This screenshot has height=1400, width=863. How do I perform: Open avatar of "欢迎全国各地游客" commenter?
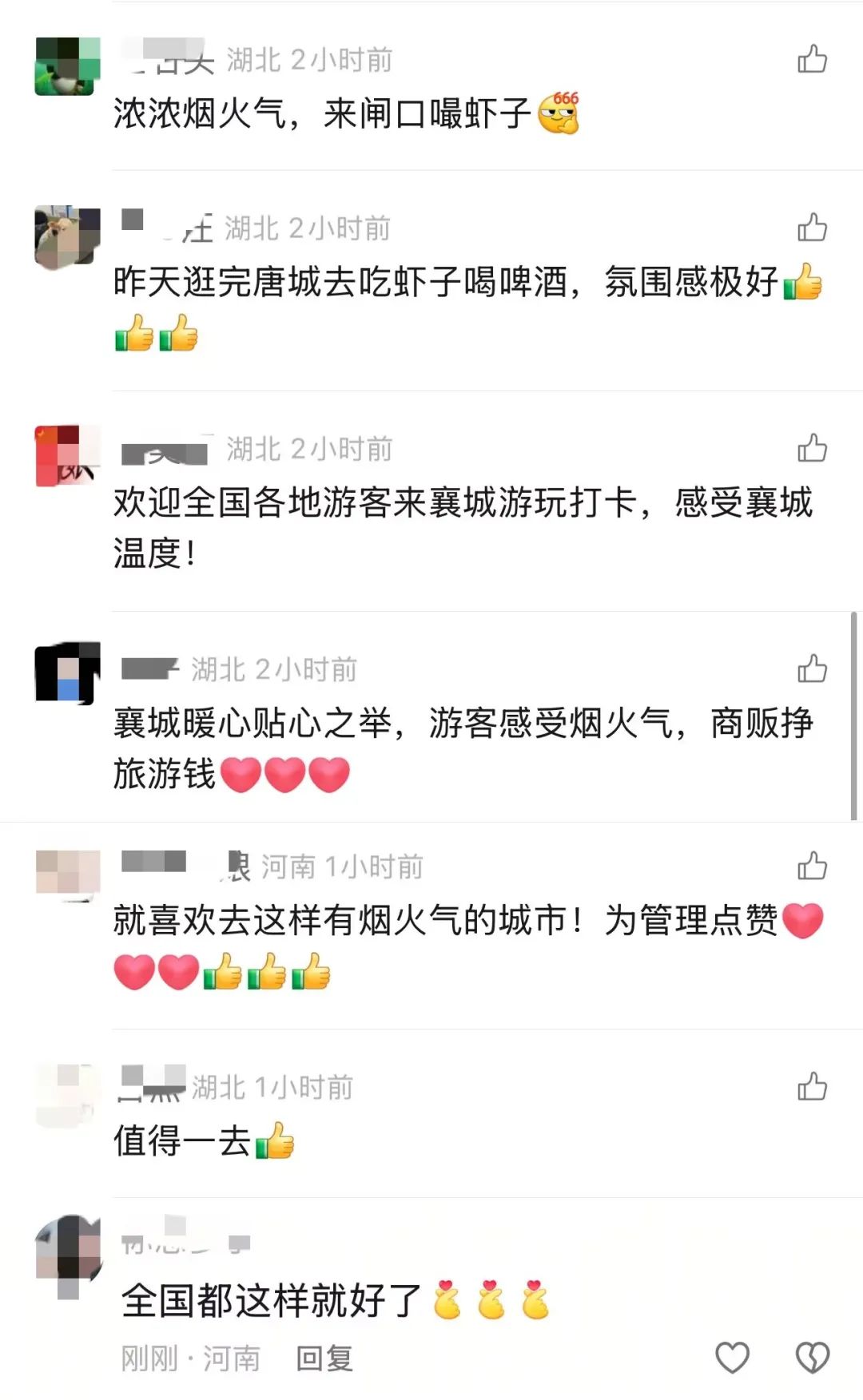pyautogui.click(x=68, y=456)
